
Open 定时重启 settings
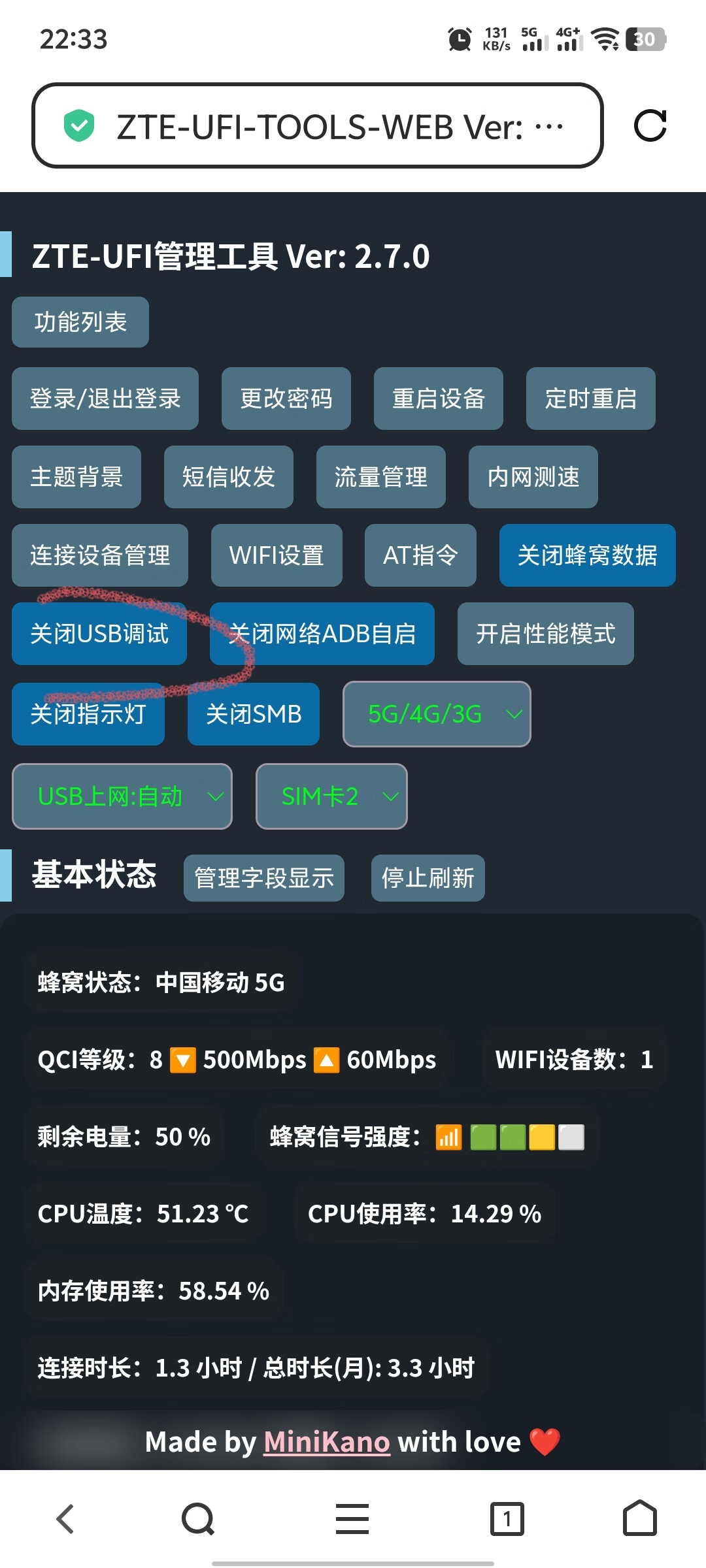tap(591, 399)
